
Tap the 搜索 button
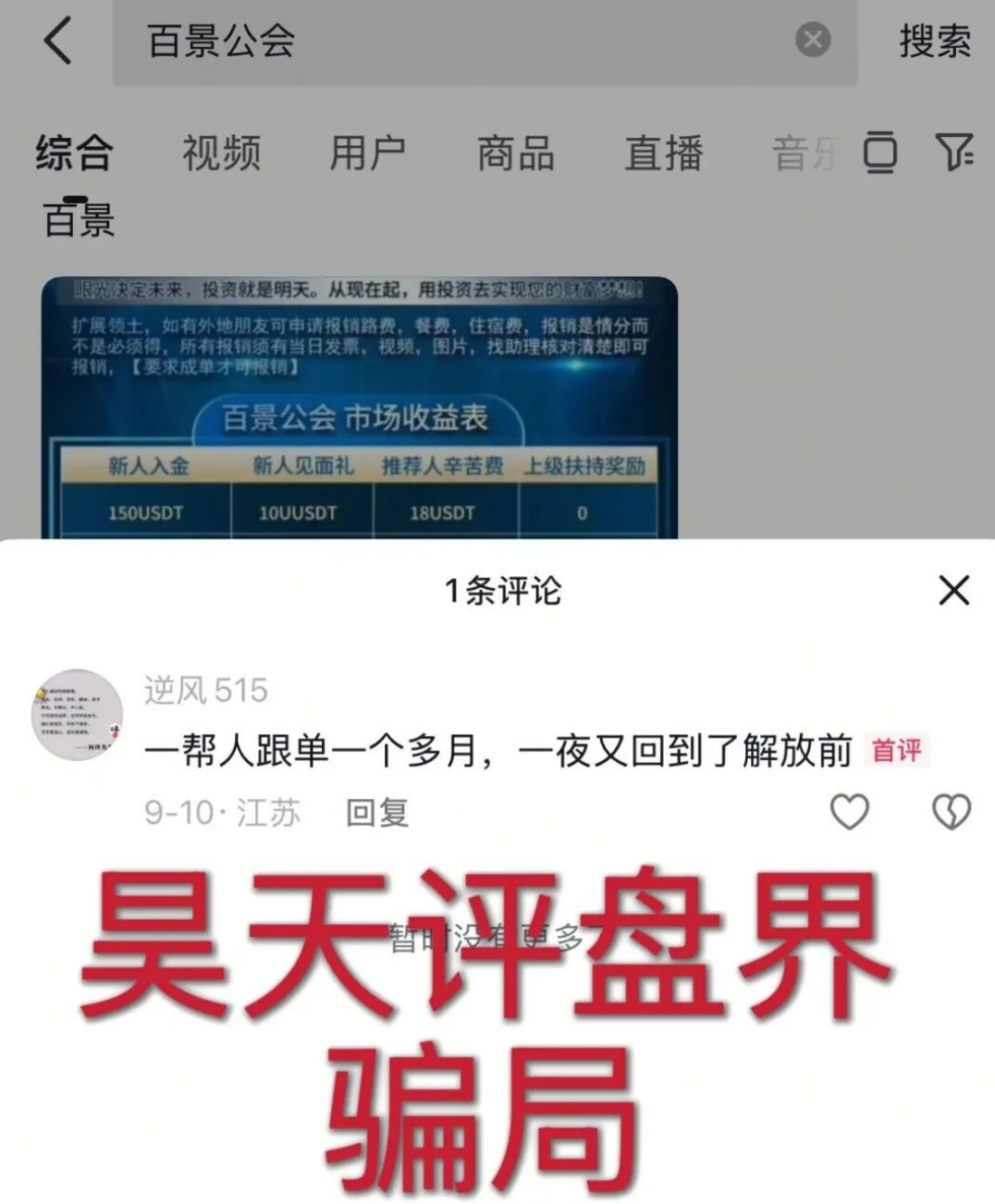pyautogui.click(x=935, y=42)
